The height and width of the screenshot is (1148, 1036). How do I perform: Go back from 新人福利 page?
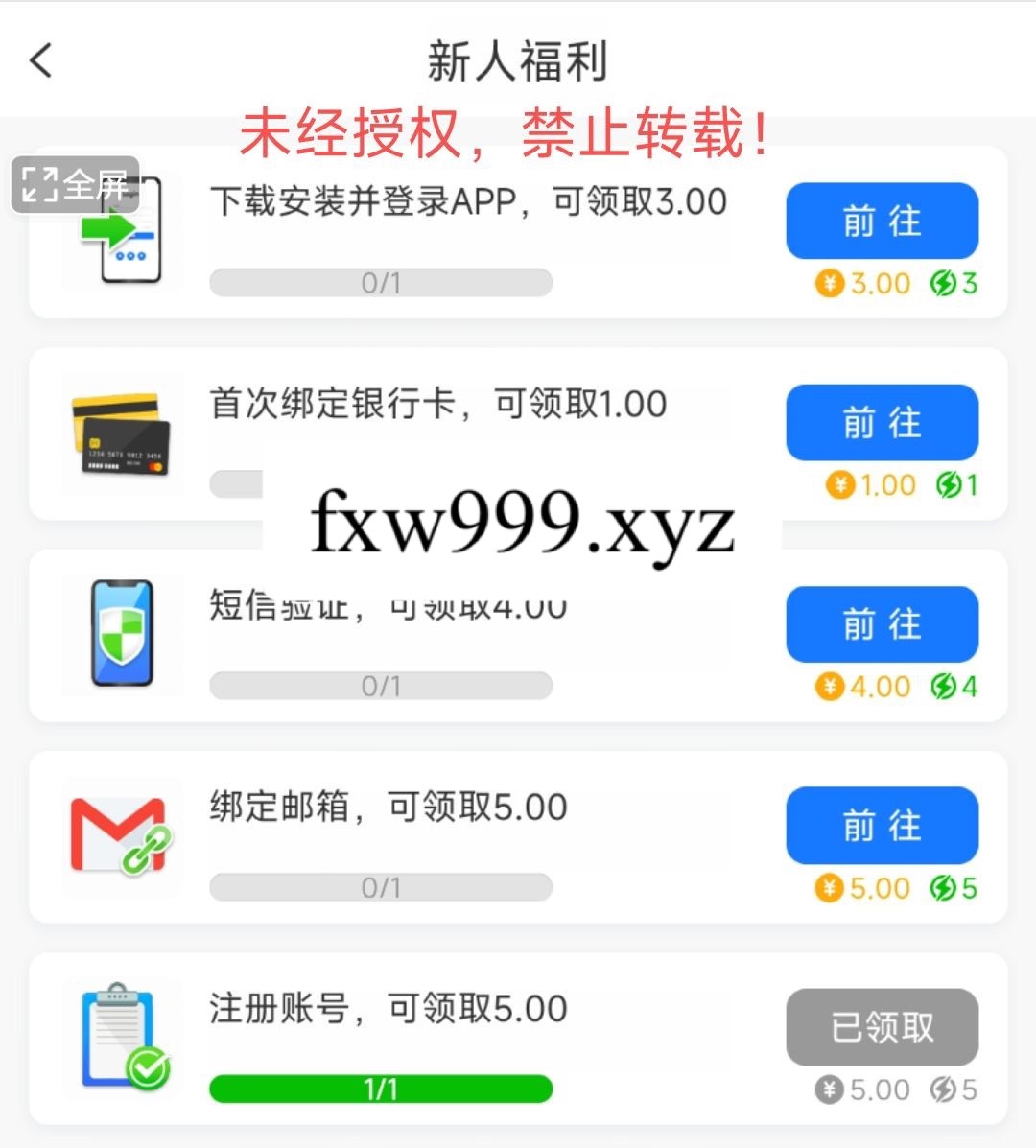point(41,60)
